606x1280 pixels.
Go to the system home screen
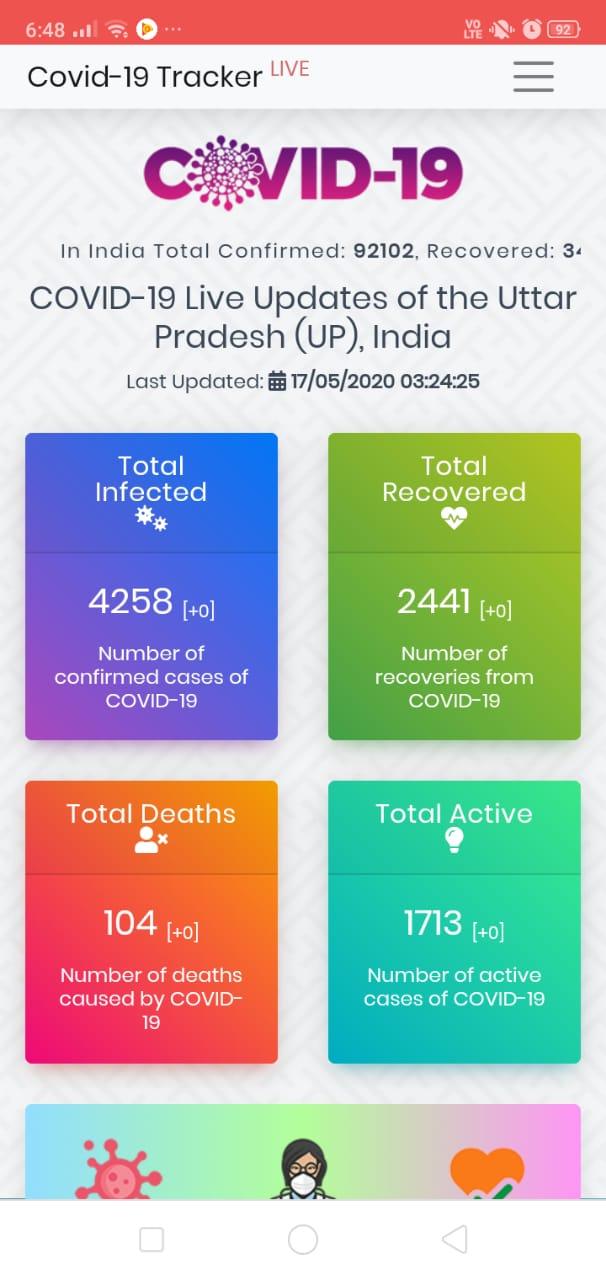point(303,1240)
